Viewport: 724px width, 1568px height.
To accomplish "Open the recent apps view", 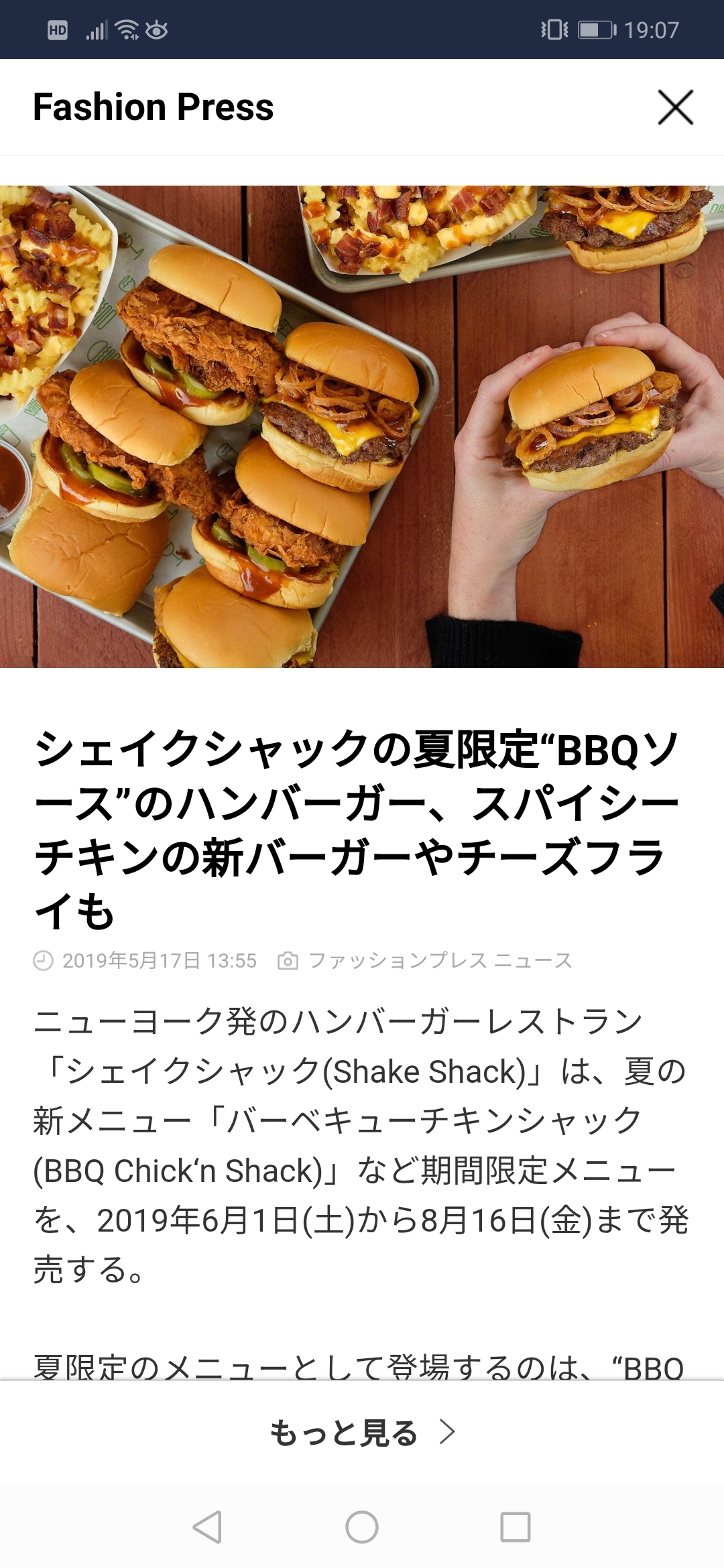I will pos(516,1527).
